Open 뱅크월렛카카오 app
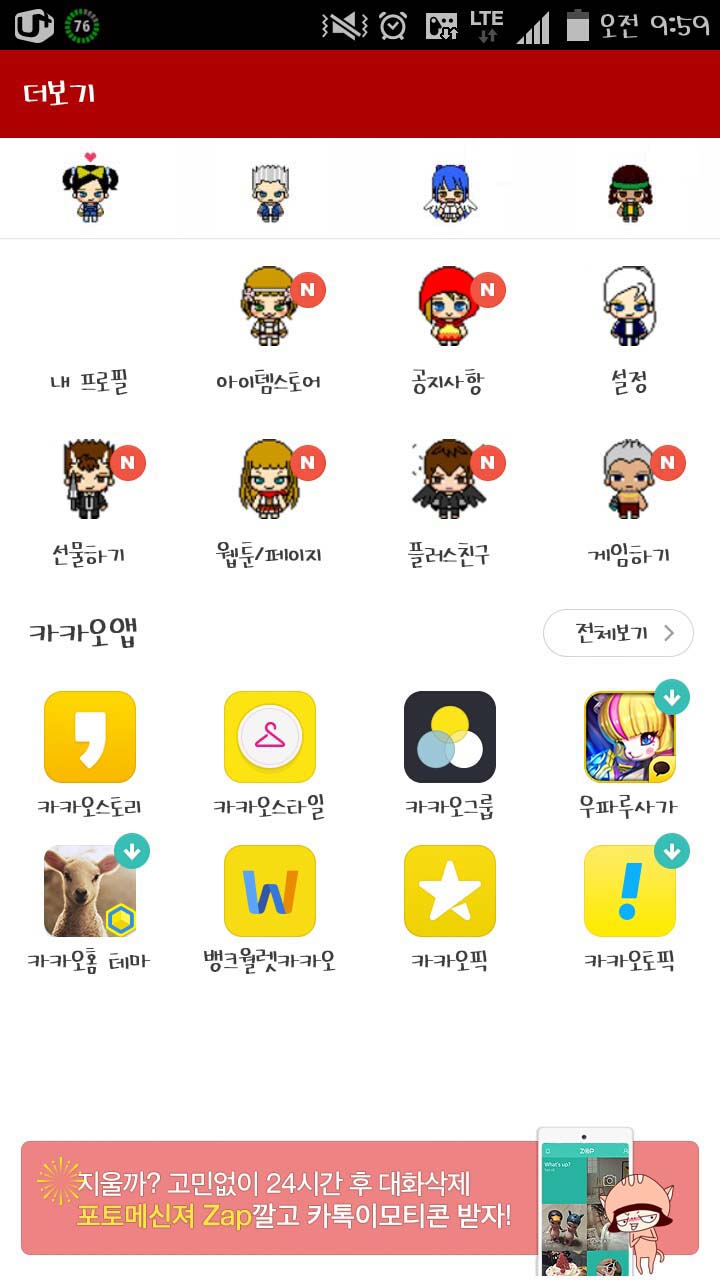This screenshot has height=1280, width=720. [x=270, y=891]
